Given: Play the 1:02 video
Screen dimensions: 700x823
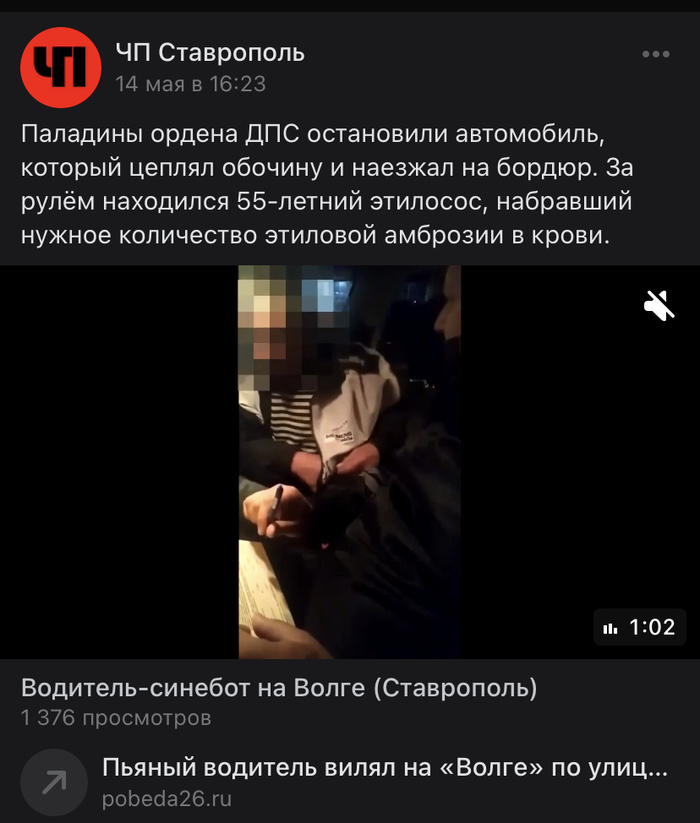Looking at the screenshot, I should (349, 462).
